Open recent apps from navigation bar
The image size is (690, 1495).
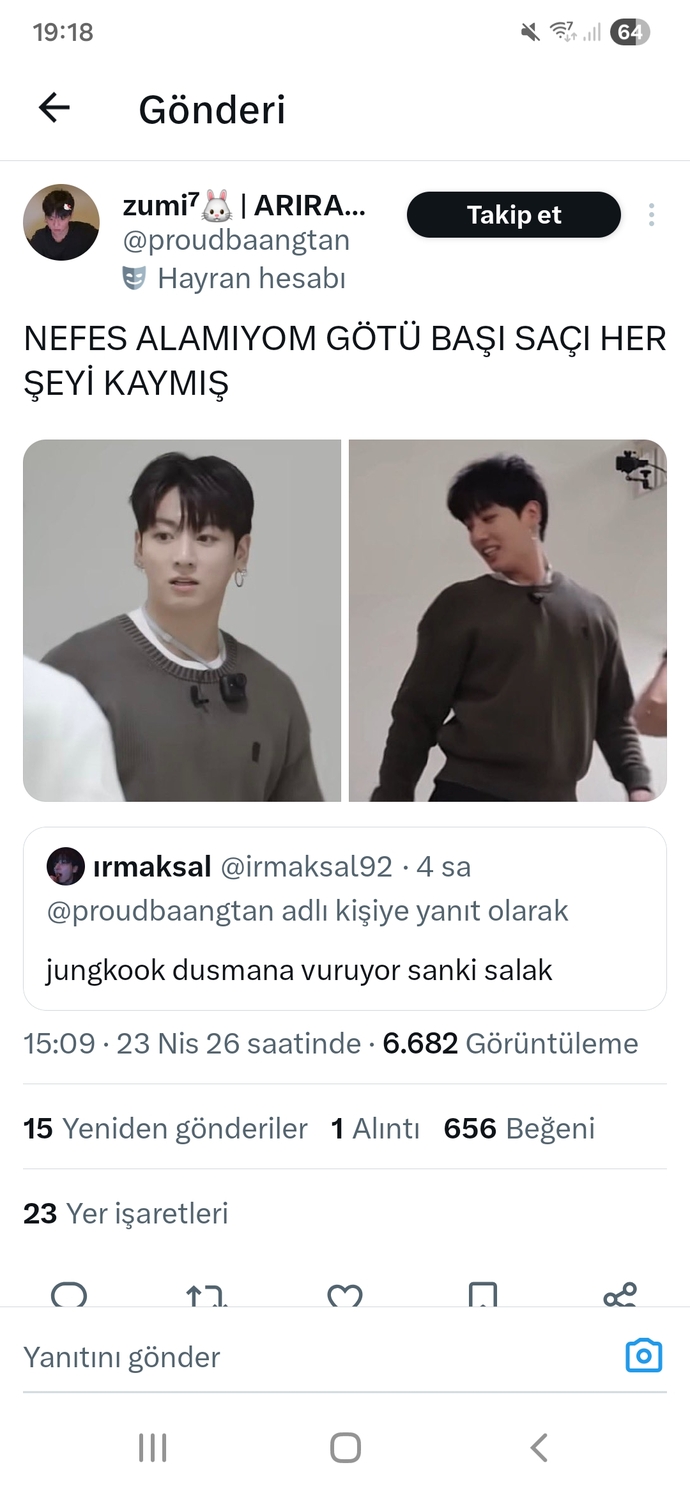(152, 1447)
